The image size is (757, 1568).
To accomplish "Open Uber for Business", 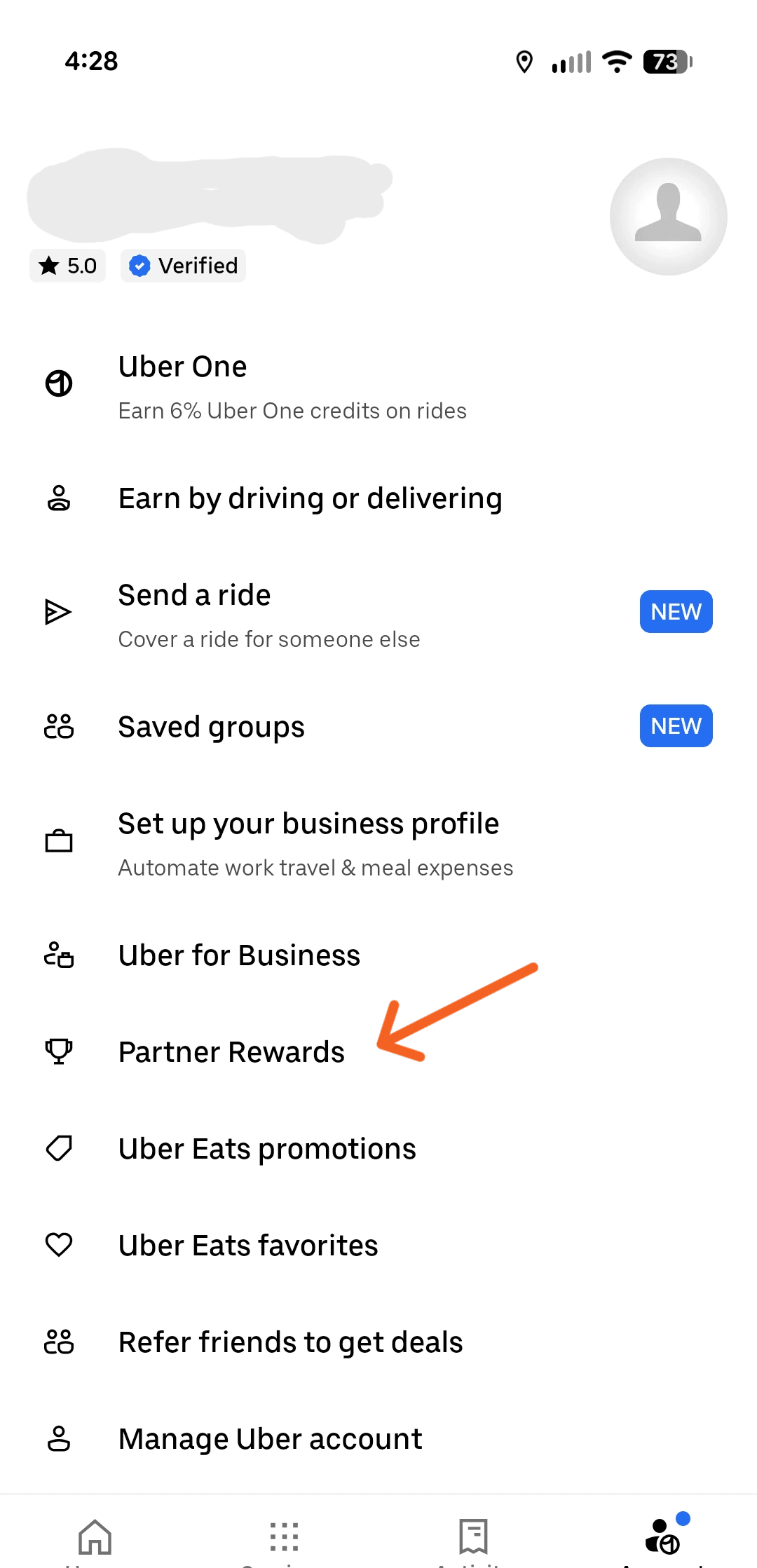I will 239,956.
